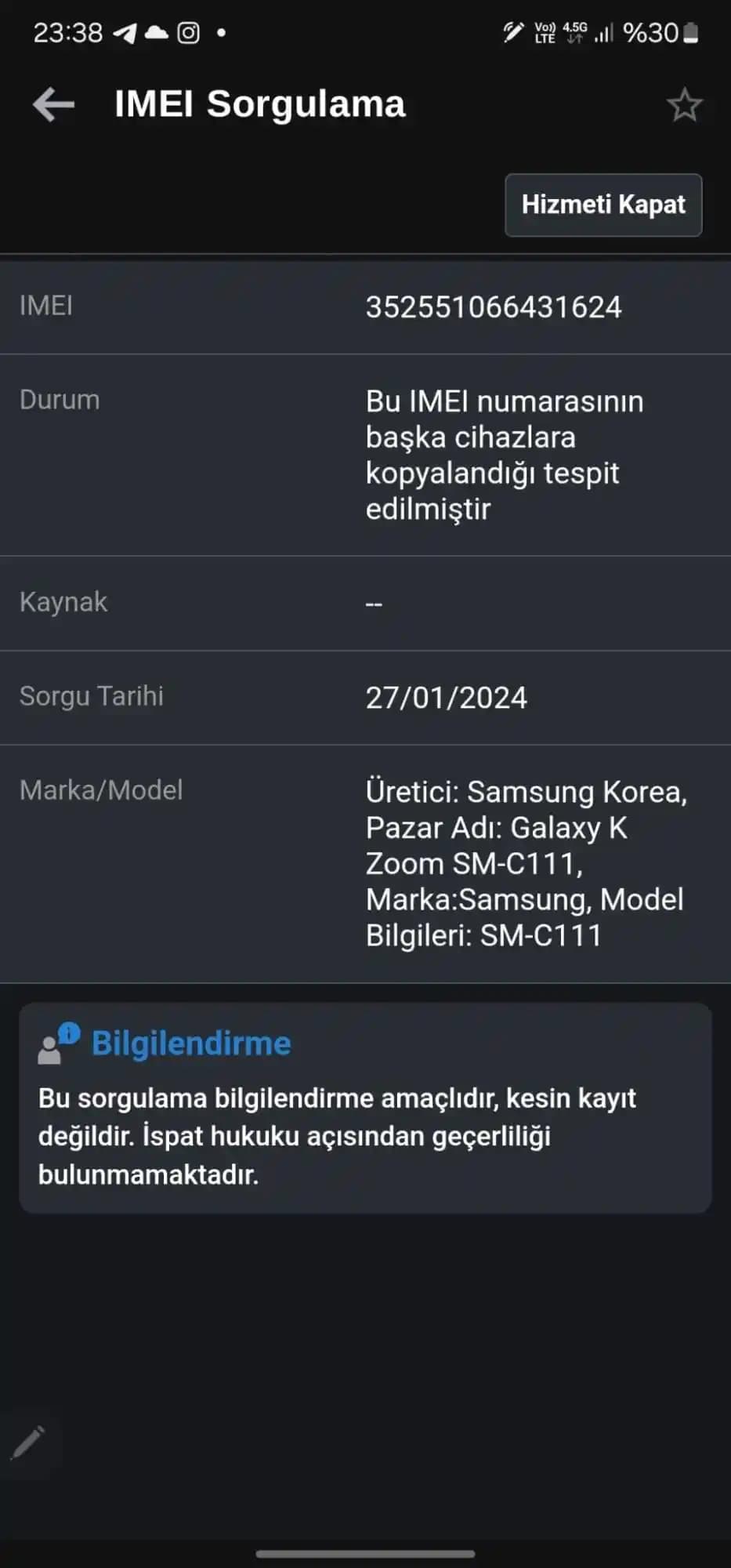Viewport: 731px width, 1568px height.
Task: Open the Instagram notification icon
Action: (x=187, y=33)
